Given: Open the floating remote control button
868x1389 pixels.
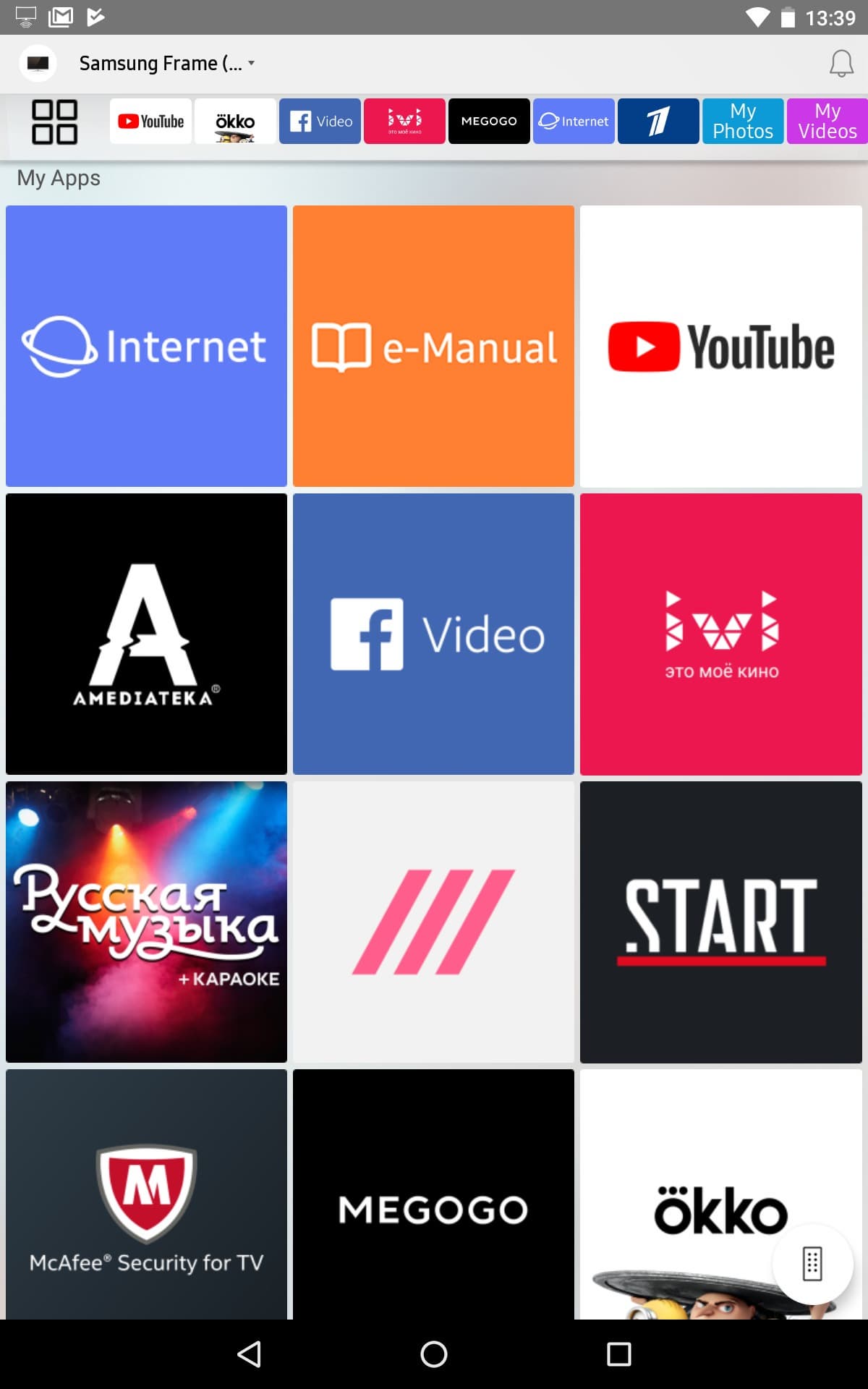Looking at the screenshot, I should [x=812, y=1264].
